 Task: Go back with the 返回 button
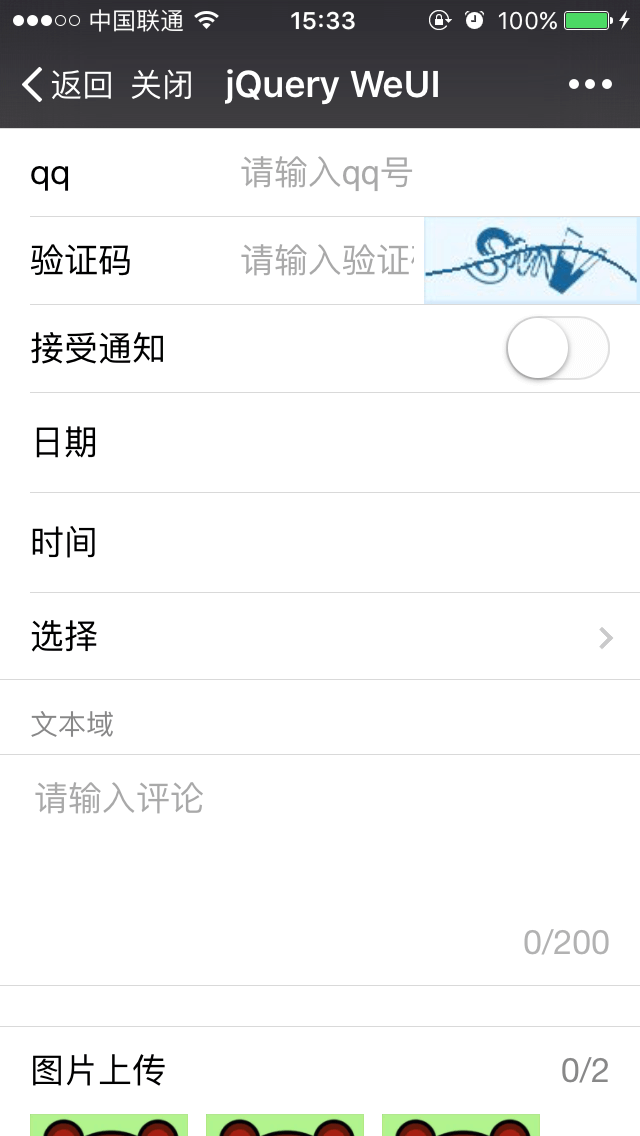(x=66, y=85)
